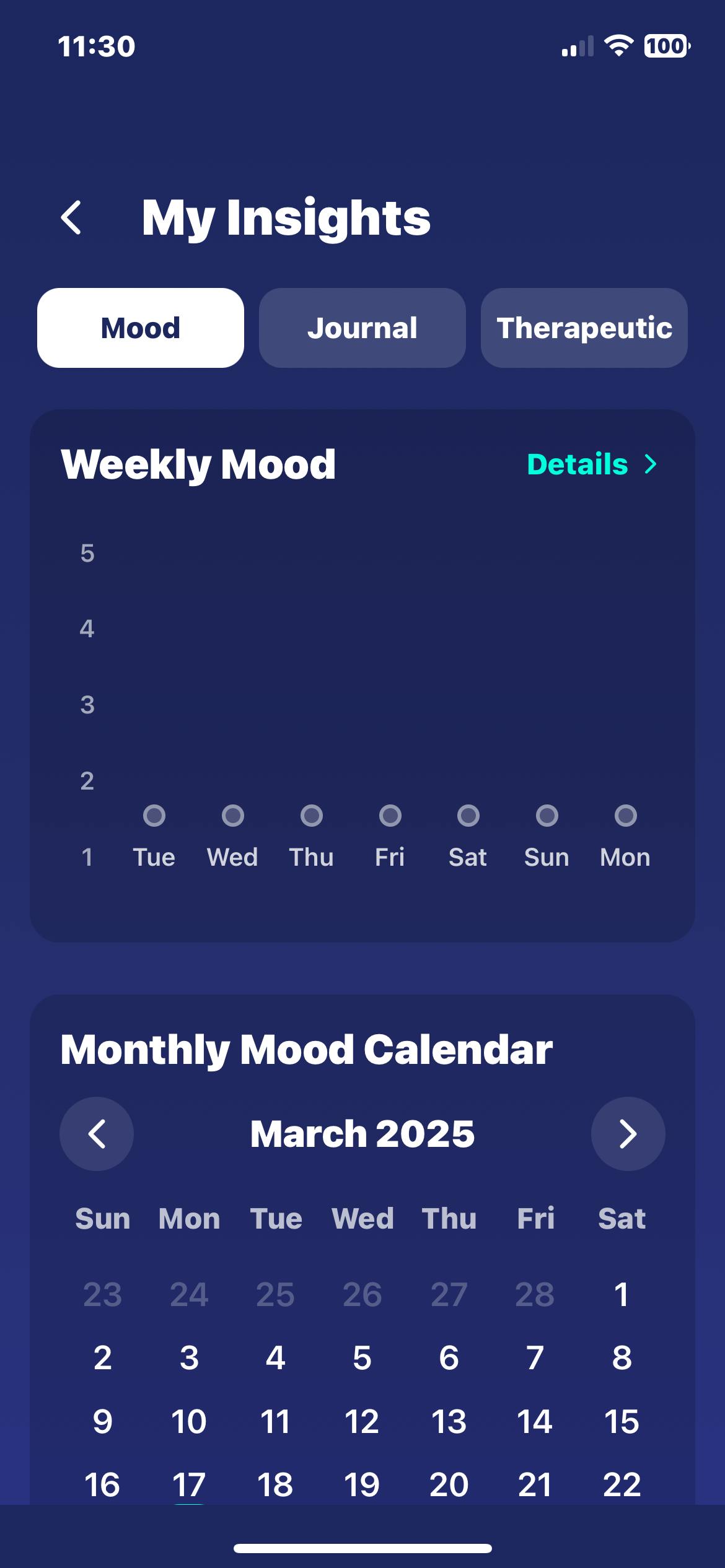Screen dimensions: 725x1568
Task: Open the Therapeutic tab
Action: (584, 328)
